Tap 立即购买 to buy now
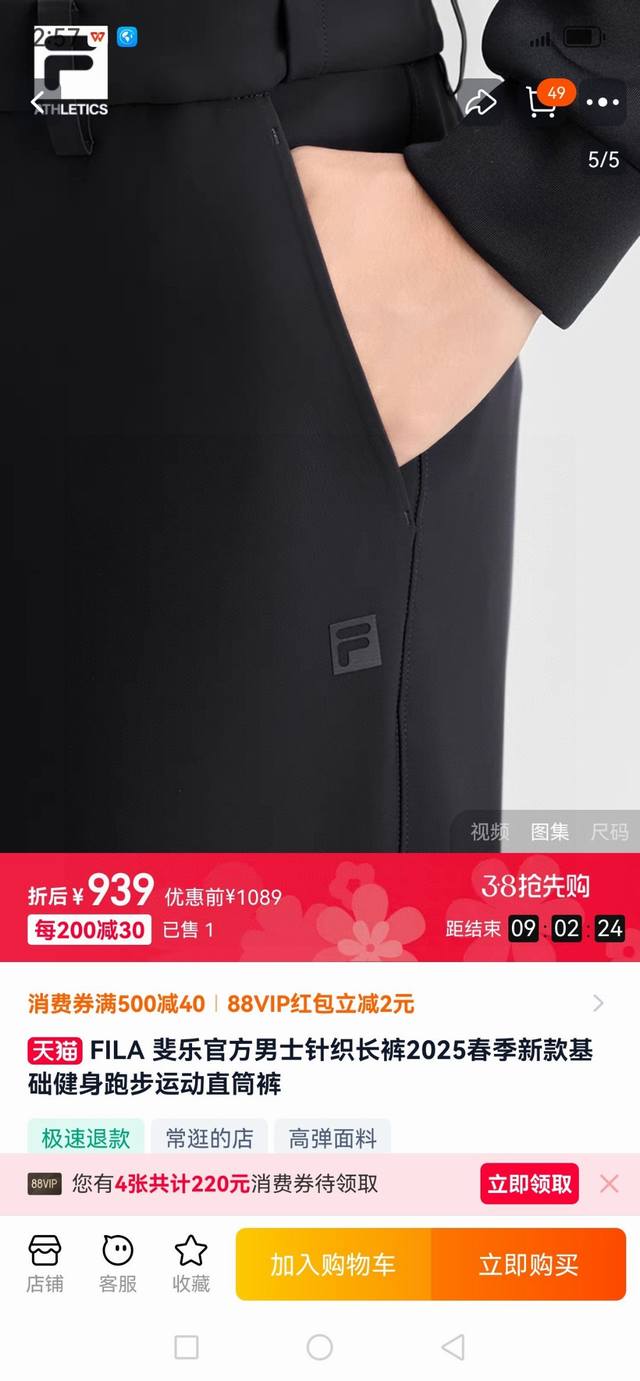This screenshot has width=640, height=1381. pyautogui.click(x=528, y=1264)
